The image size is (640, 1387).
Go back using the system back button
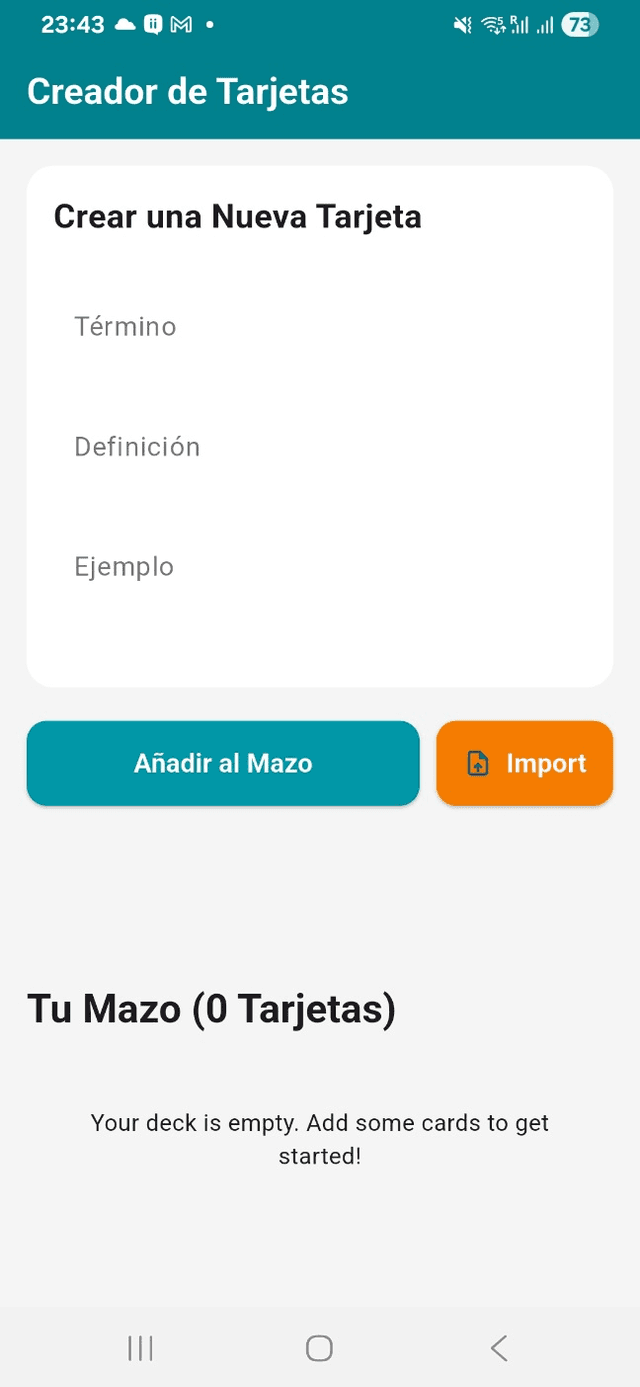coord(499,1348)
